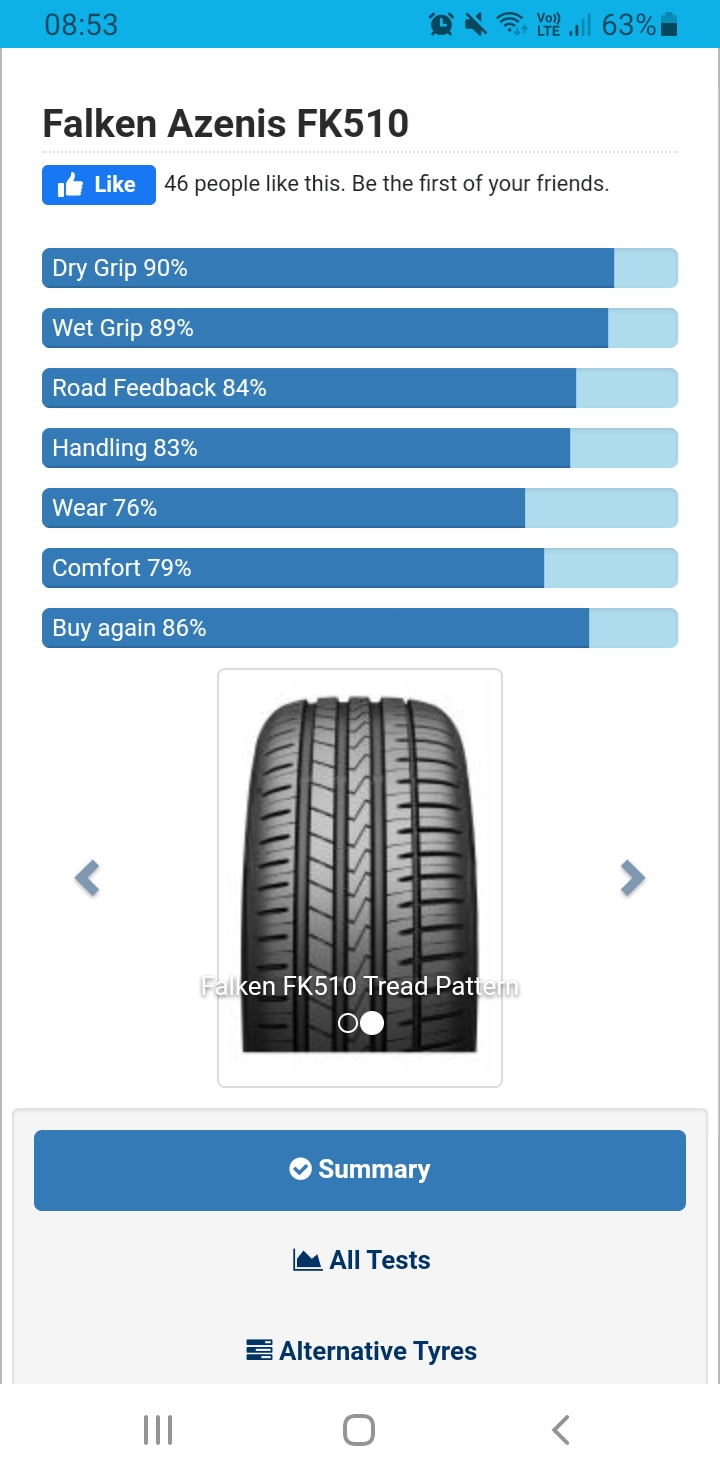Go to the phone's home screen
This screenshot has width=720, height=1480.
pos(359,1430)
